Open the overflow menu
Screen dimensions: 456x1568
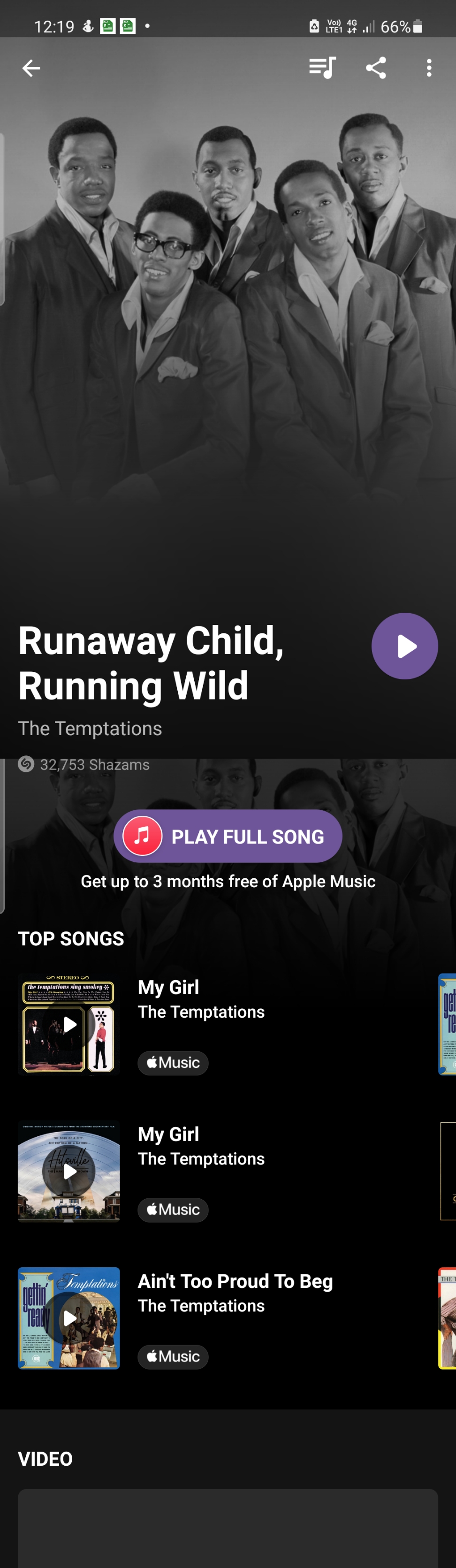coord(429,68)
